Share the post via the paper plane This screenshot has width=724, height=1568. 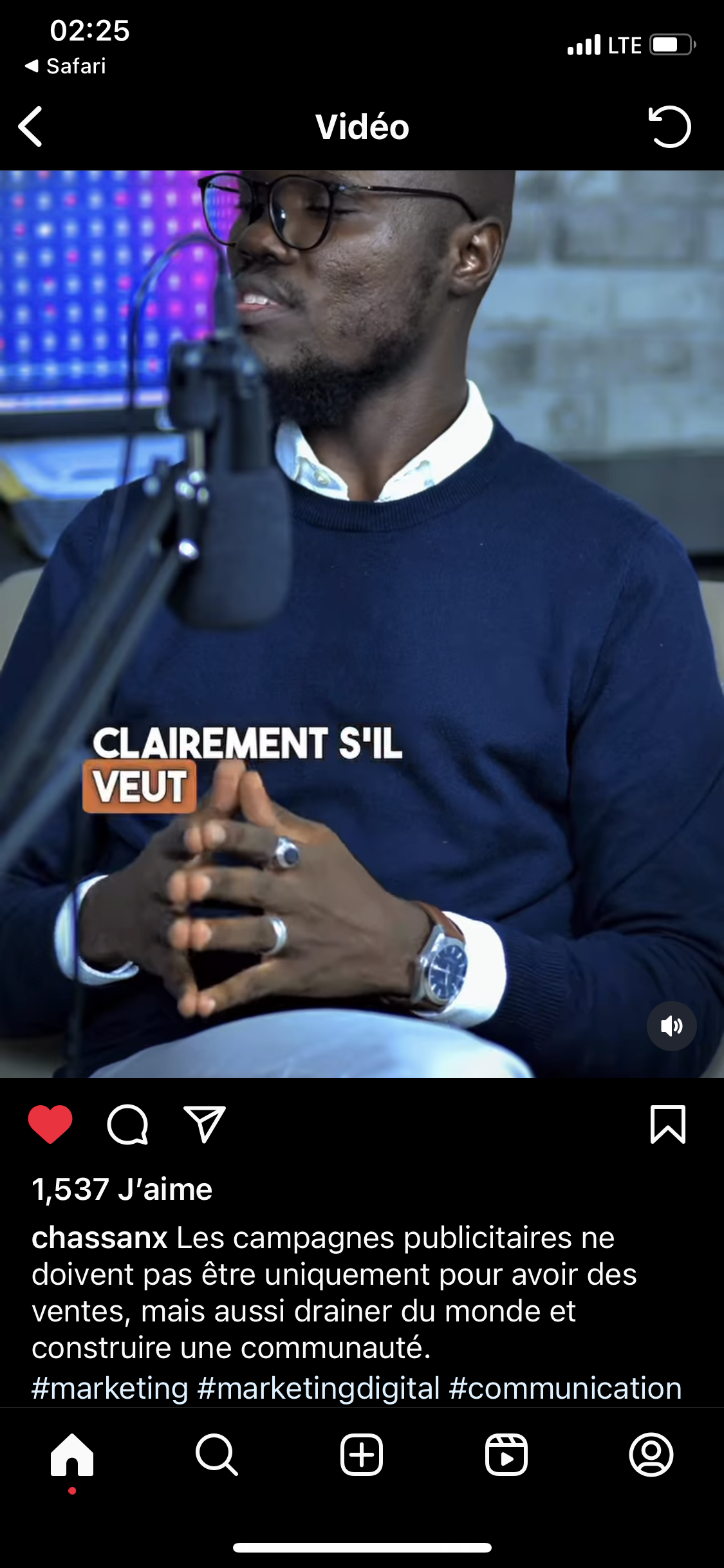(x=205, y=1125)
